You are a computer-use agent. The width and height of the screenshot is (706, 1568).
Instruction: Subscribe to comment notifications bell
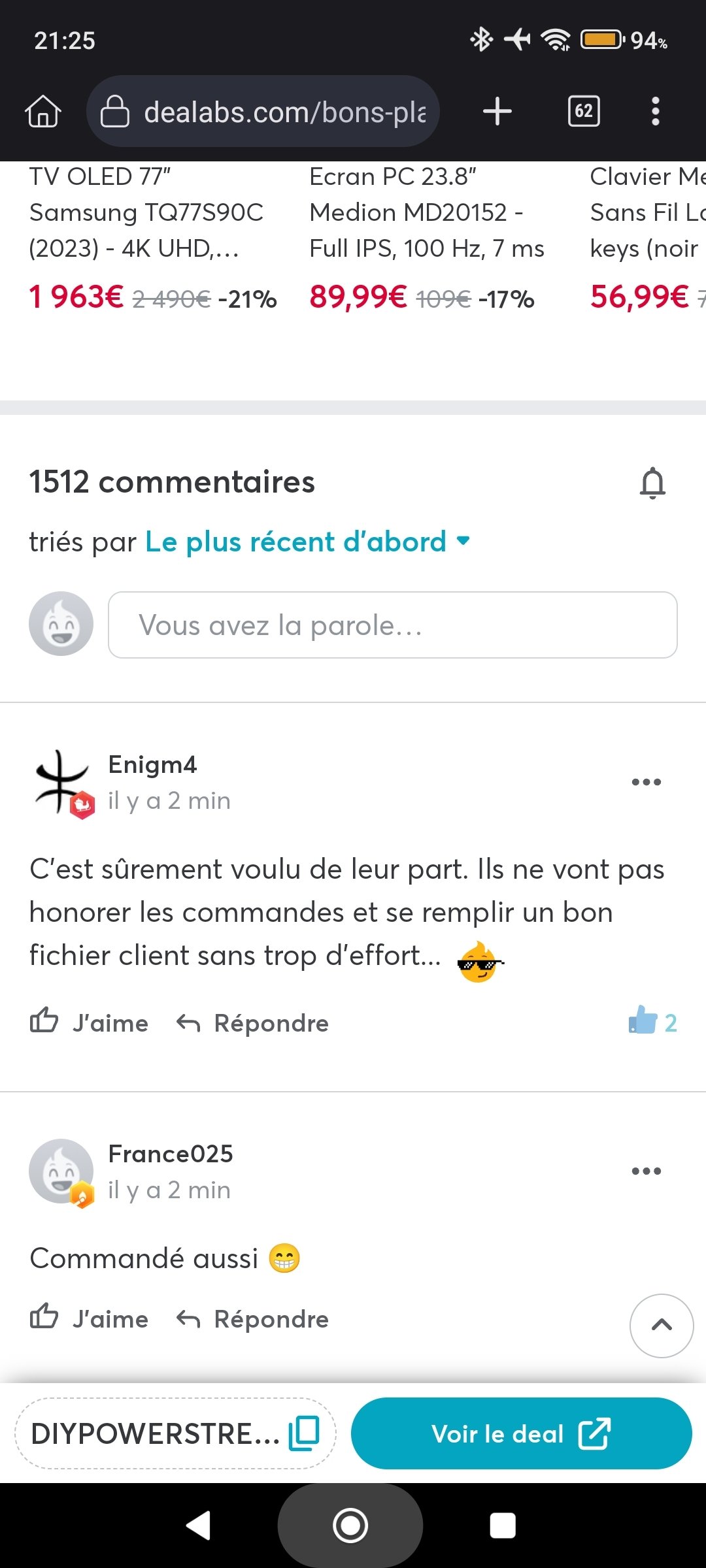click(652, 483)
